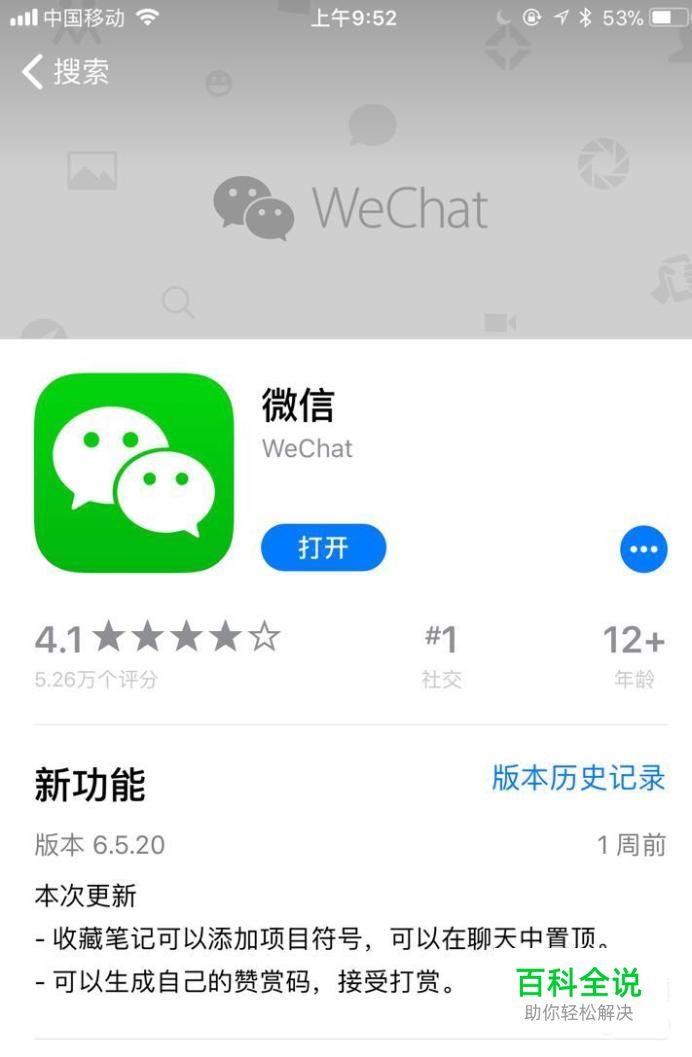Tap the 打开 button for 微信
Image resolution: width=692 pixels, height=1057 pixels.
[323, 547]
